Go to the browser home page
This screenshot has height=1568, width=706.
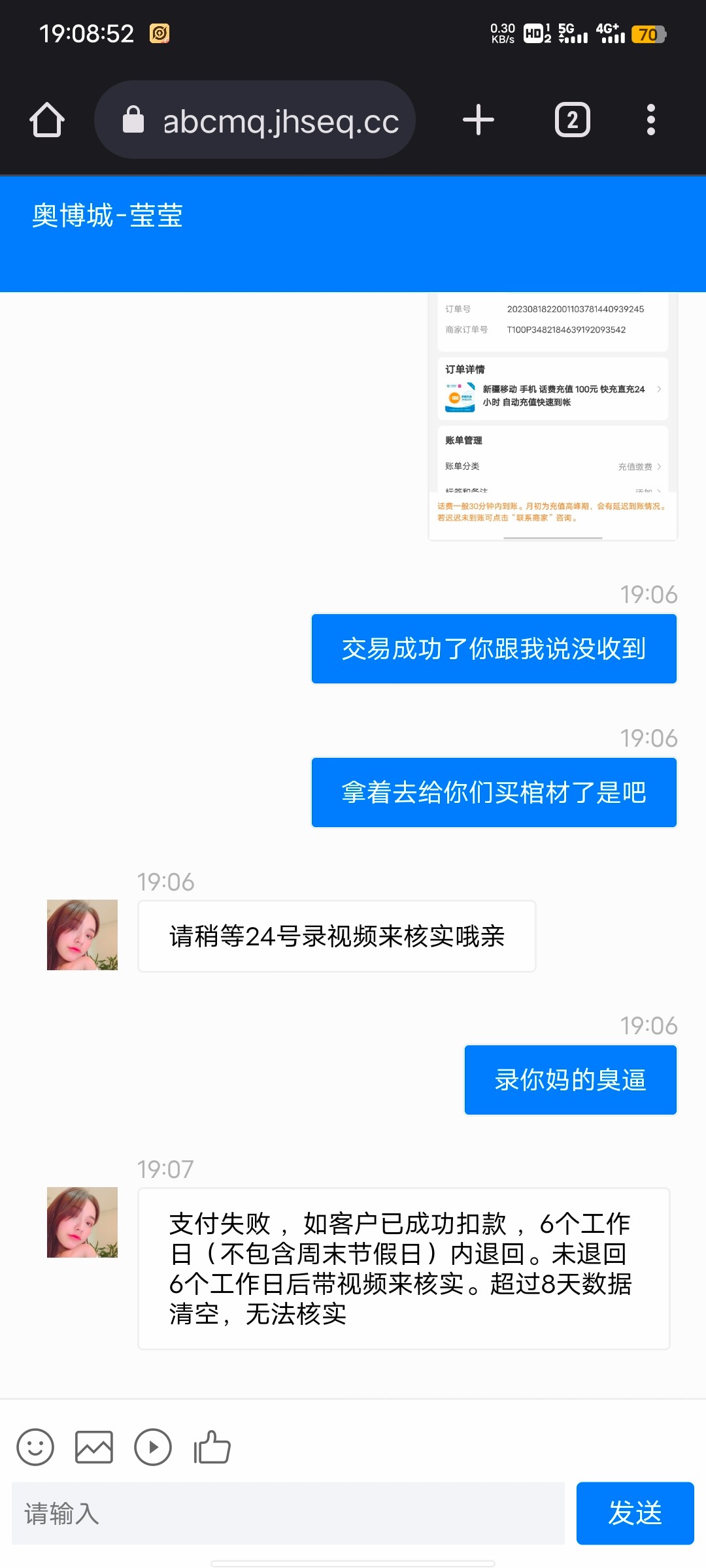pos(47,120)
